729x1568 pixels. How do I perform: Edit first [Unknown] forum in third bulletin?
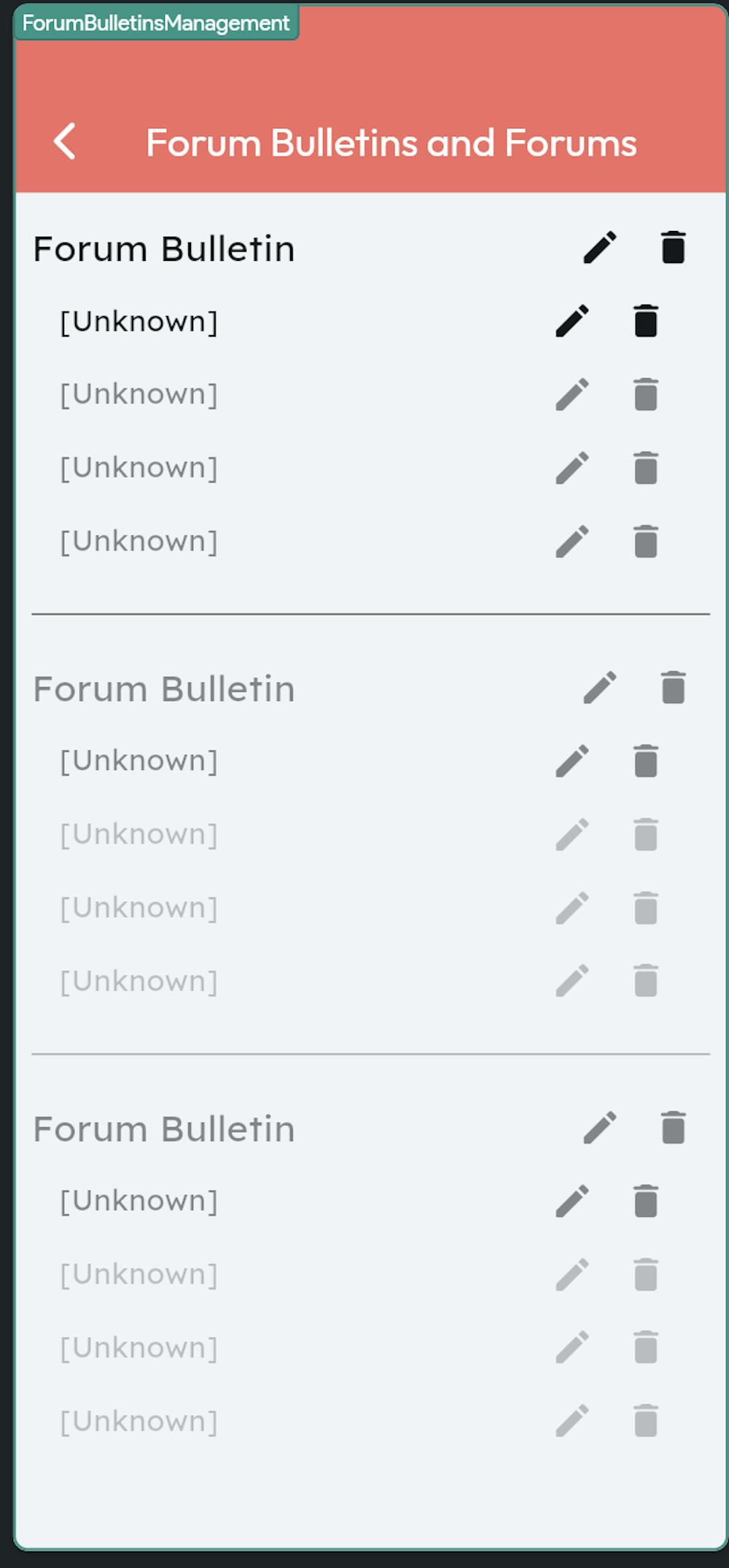572,1202
